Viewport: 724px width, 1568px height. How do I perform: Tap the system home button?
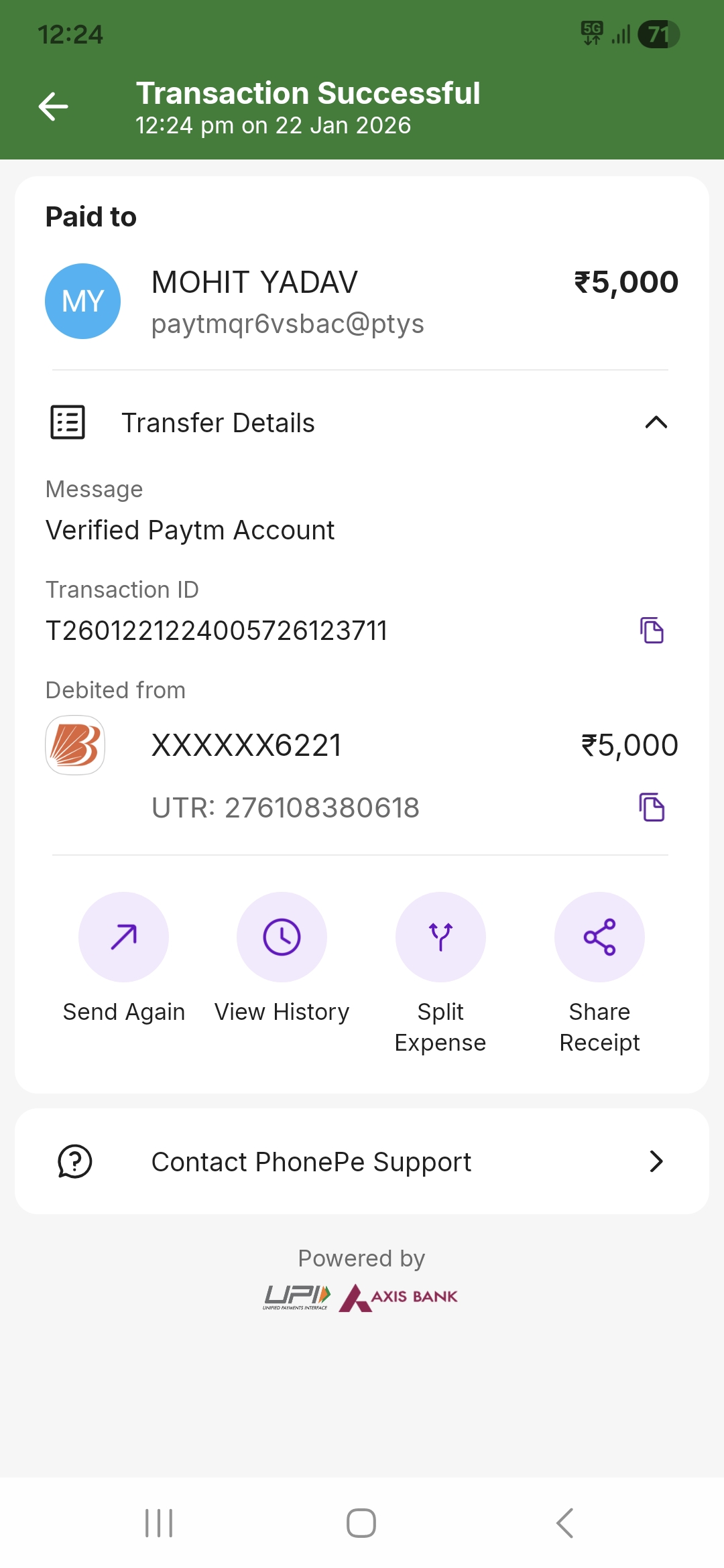tap(361, 1523)
